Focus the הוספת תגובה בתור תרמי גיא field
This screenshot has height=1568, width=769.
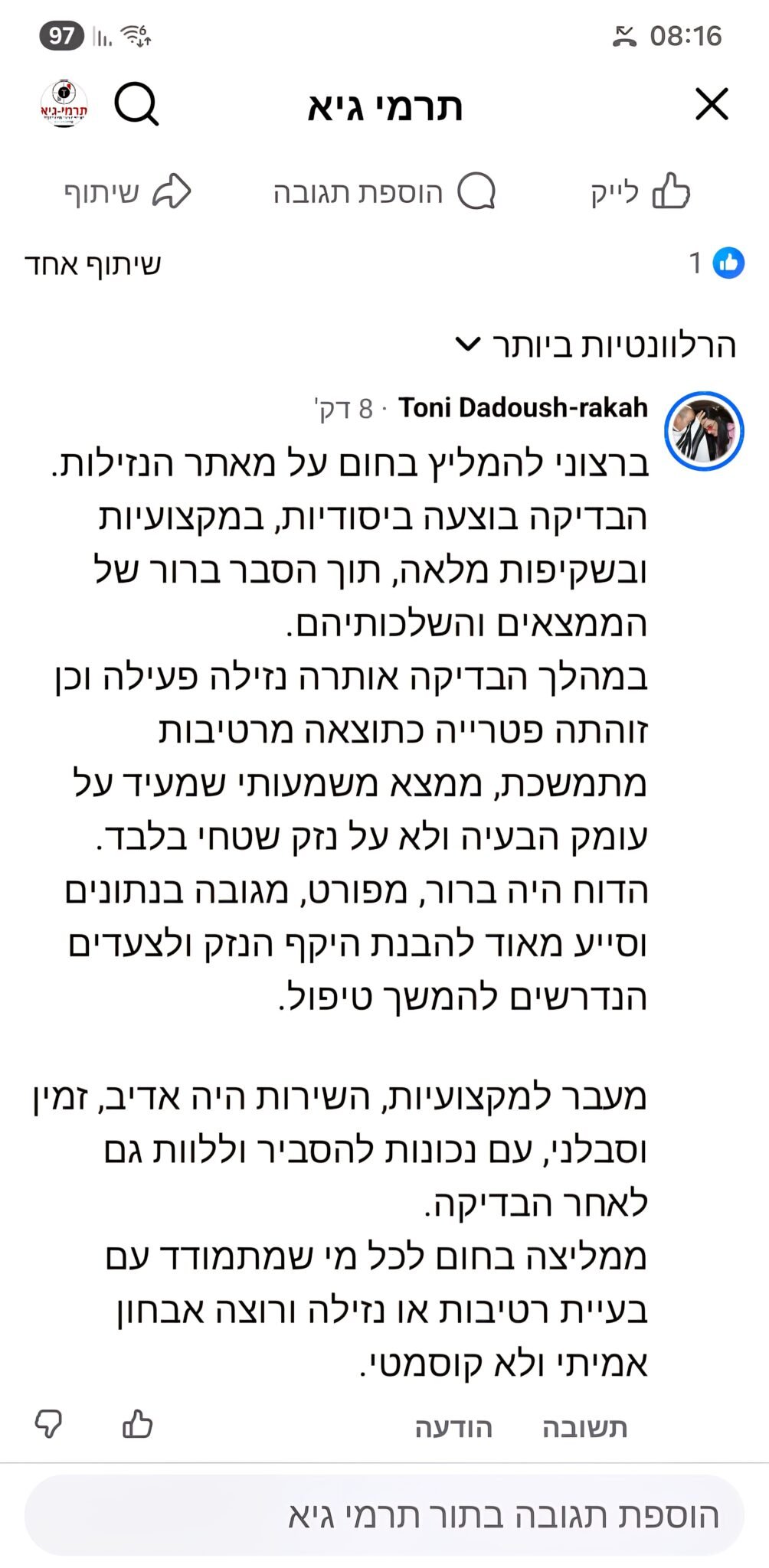[384, 1515]
